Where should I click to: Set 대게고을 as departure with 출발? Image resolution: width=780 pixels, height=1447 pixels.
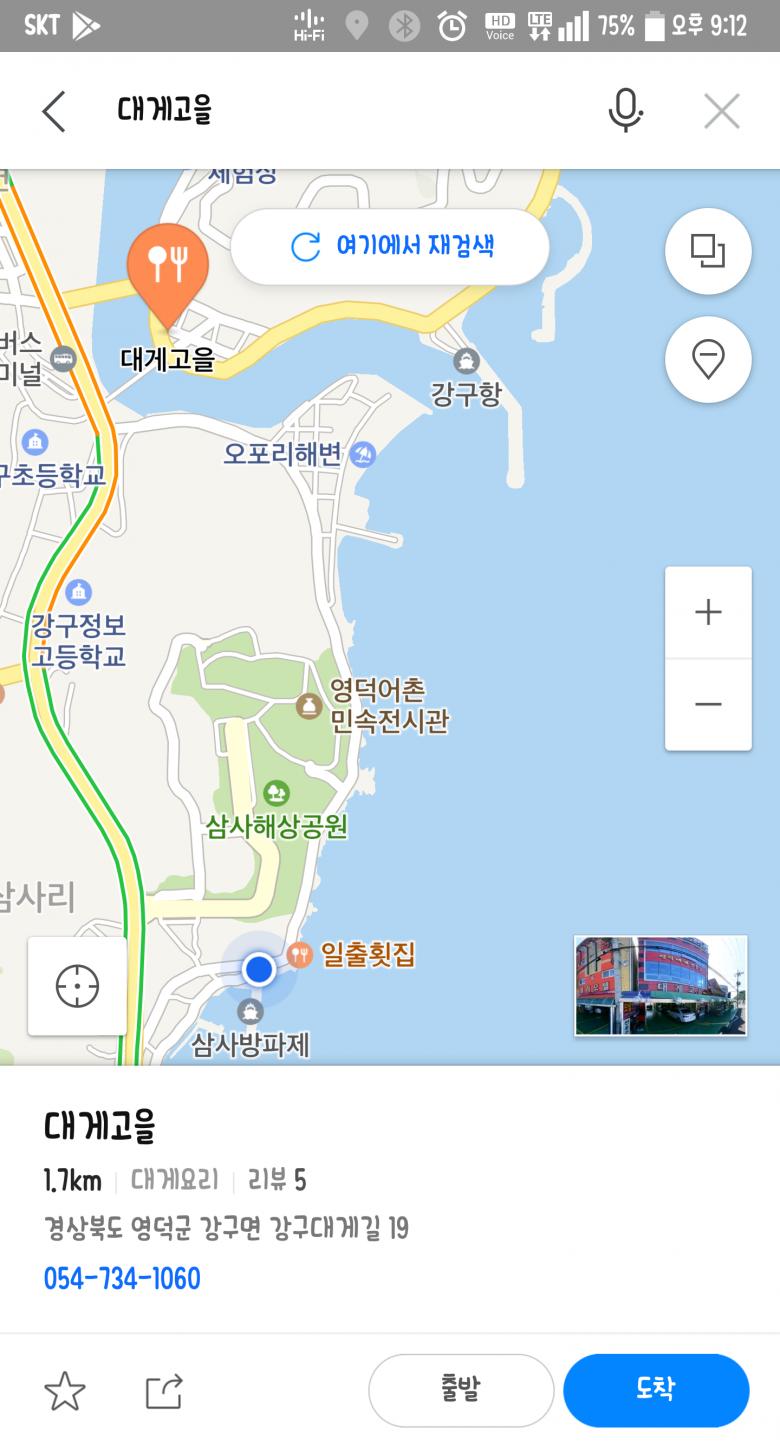coord(461,1389)
